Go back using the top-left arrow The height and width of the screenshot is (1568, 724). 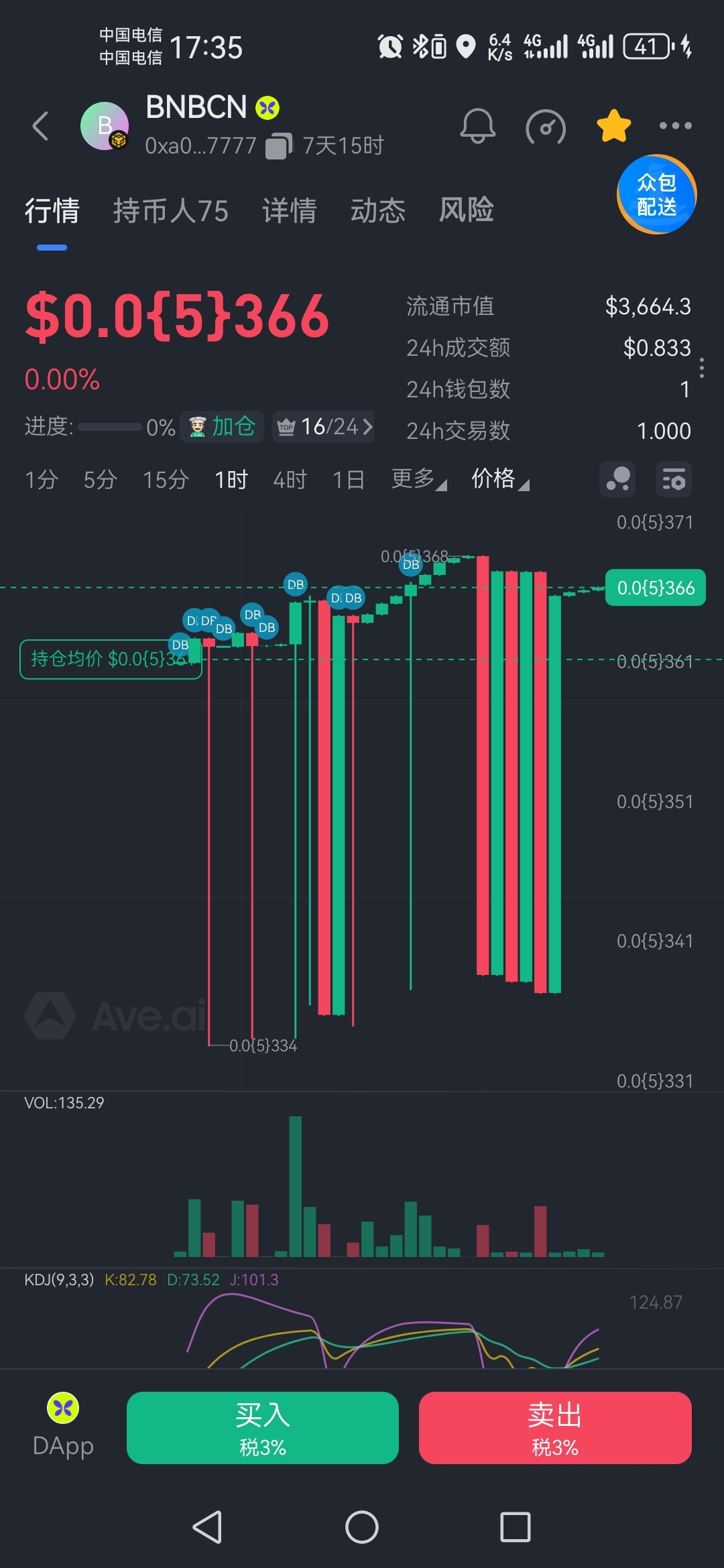(x=41, y=126)
